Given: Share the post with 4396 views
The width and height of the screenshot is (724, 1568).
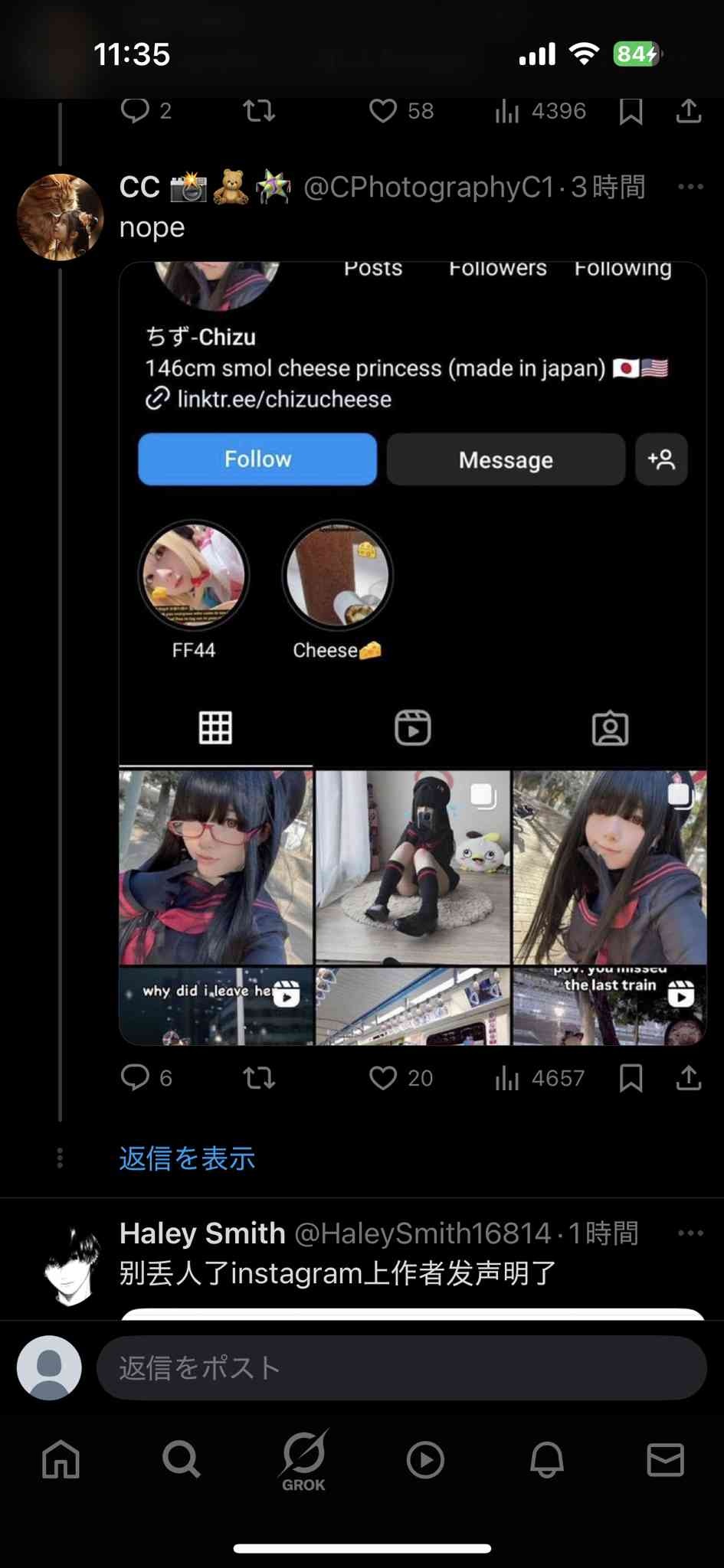Looking at the screenshot, I should [x=689, y=111].
